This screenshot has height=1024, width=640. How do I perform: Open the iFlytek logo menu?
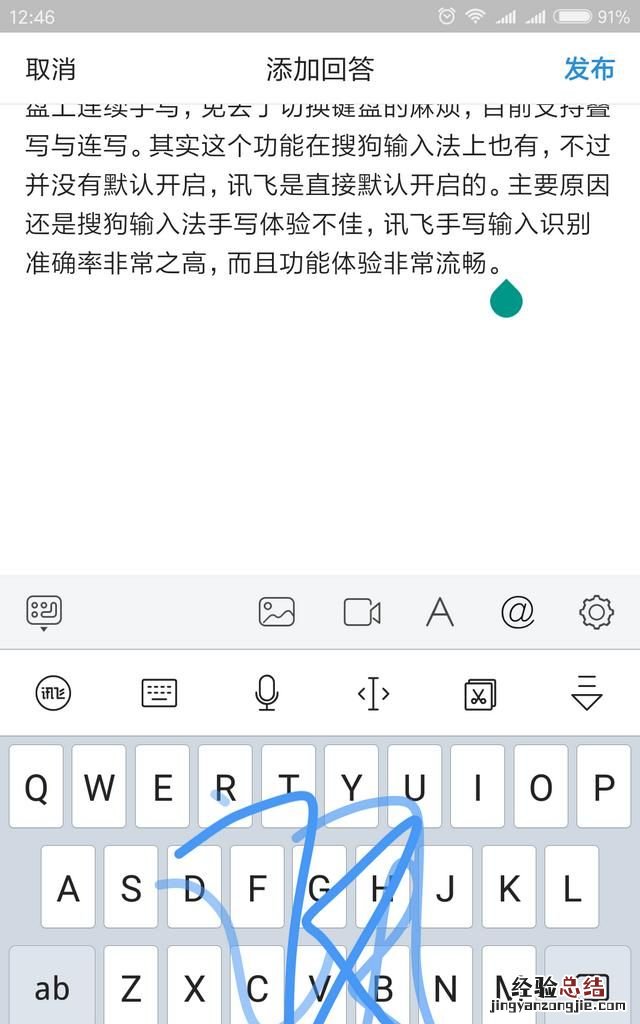point(53,693)
